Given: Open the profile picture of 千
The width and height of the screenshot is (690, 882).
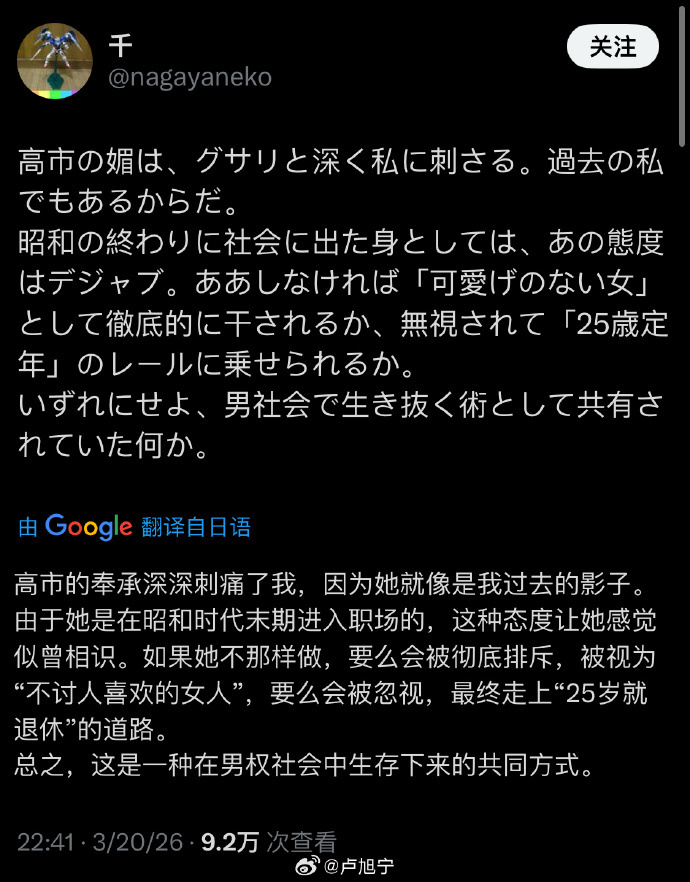Looking at the screenshot, I should tap(56, 62).
